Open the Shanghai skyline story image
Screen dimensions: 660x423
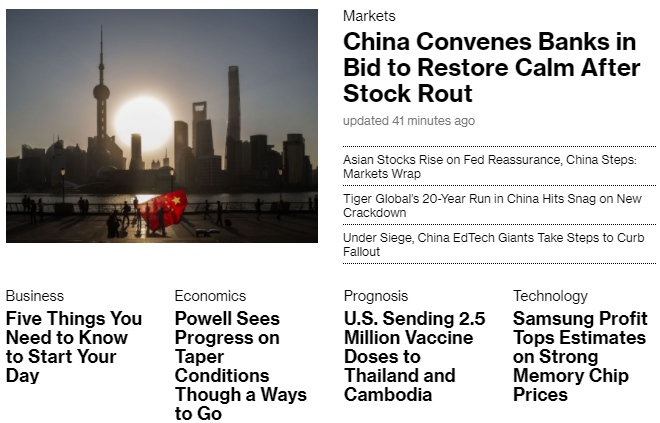pyautogui.click(x=162, y=126)
